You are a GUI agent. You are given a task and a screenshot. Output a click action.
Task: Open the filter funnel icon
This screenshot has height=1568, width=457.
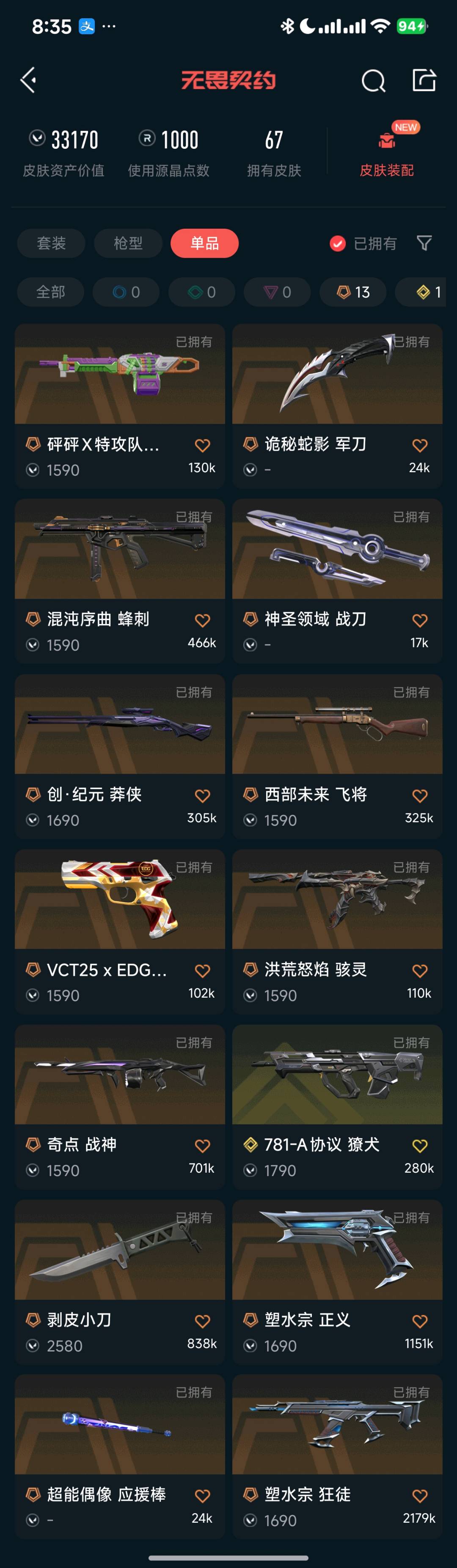click(424, 244)
